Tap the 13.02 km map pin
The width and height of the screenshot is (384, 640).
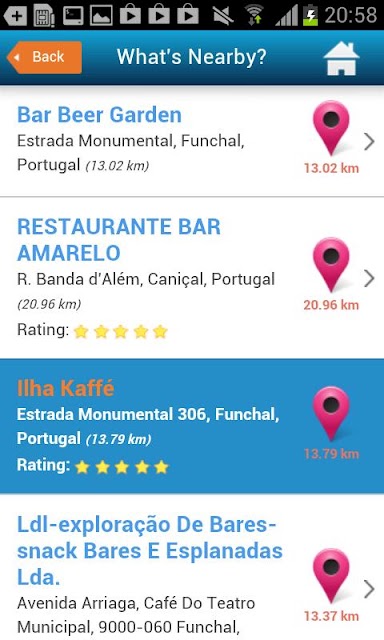click(x=331, y=128)
